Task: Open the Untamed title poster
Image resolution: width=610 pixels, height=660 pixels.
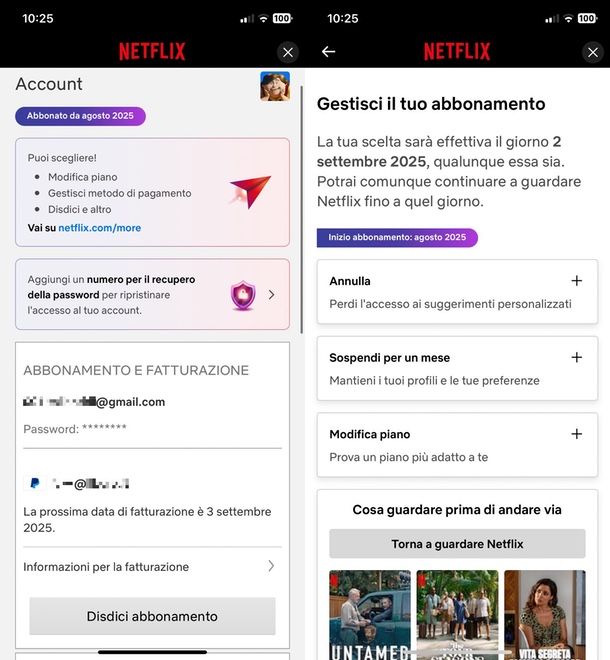Action: (370, 615)
